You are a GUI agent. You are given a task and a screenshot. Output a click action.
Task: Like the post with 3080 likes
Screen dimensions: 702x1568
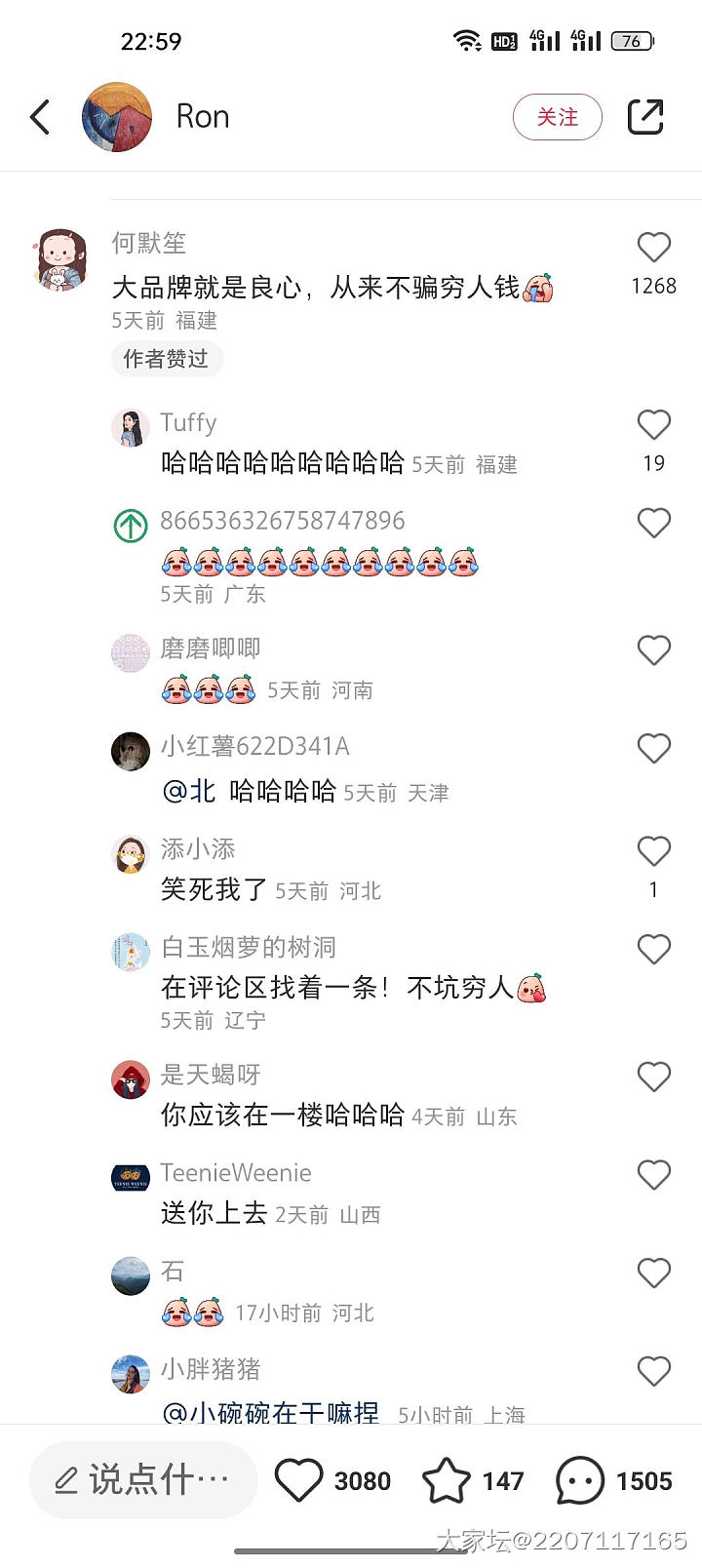tap(299, 1480)
